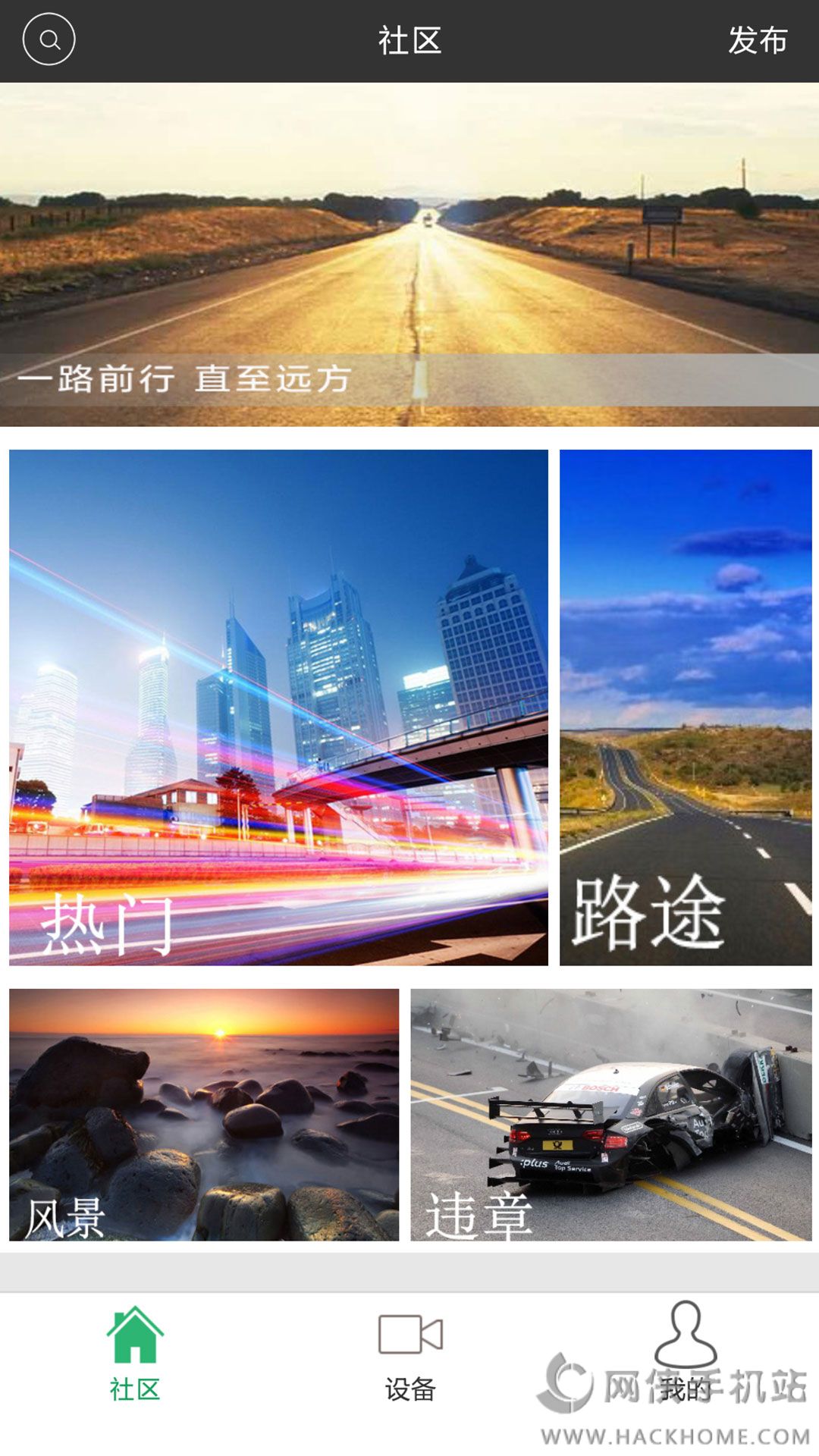Open the search icon in top bar

(x=49, y=39)
